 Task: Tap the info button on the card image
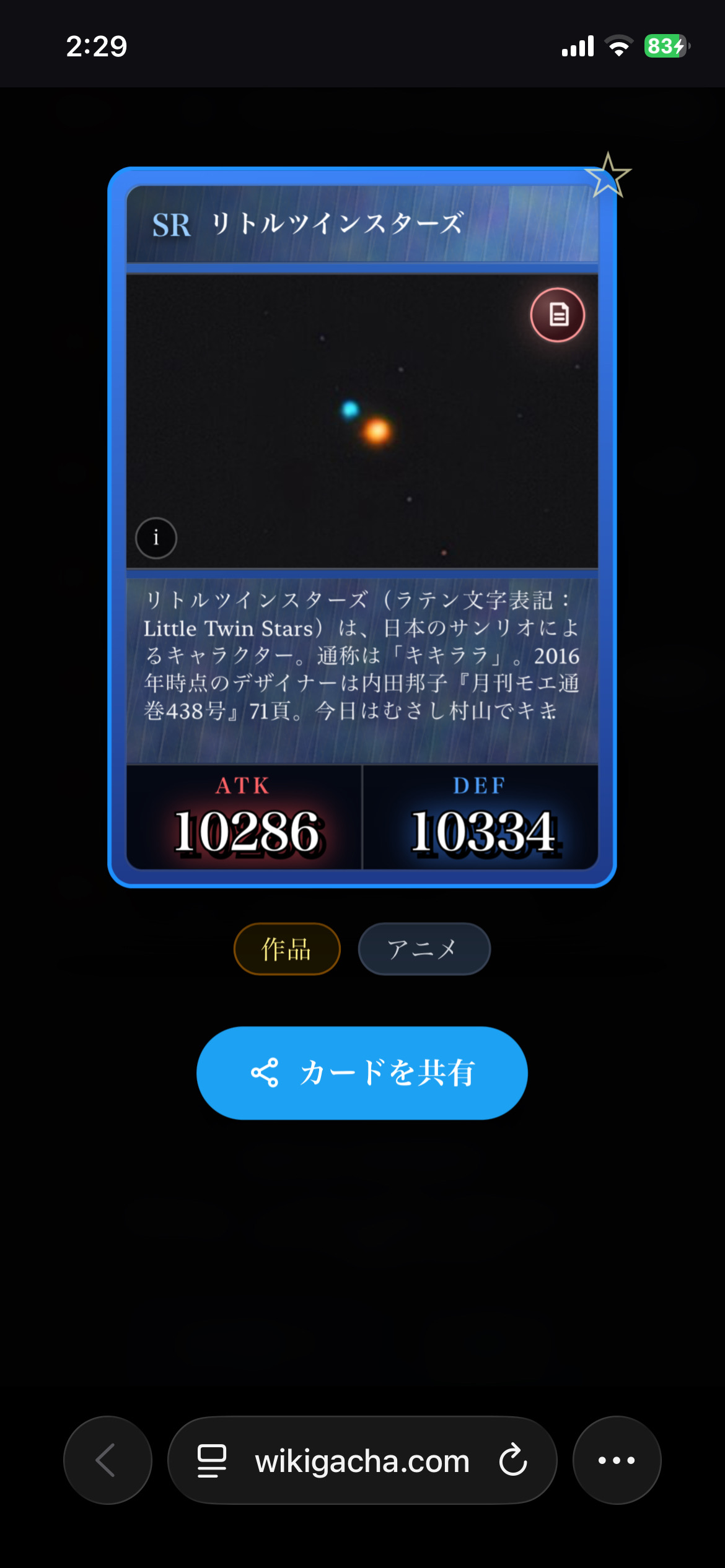(156, 538)
